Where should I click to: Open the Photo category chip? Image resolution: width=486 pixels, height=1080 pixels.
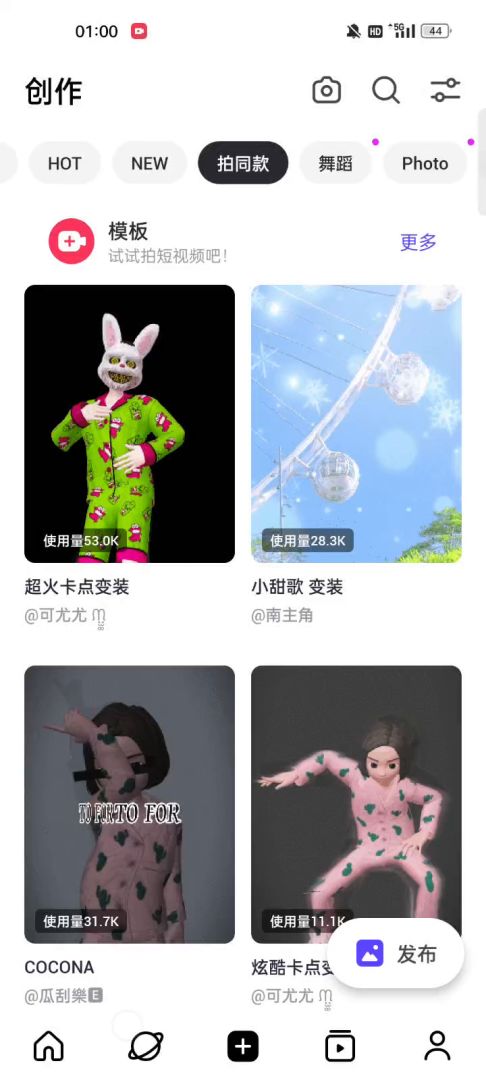425,163
